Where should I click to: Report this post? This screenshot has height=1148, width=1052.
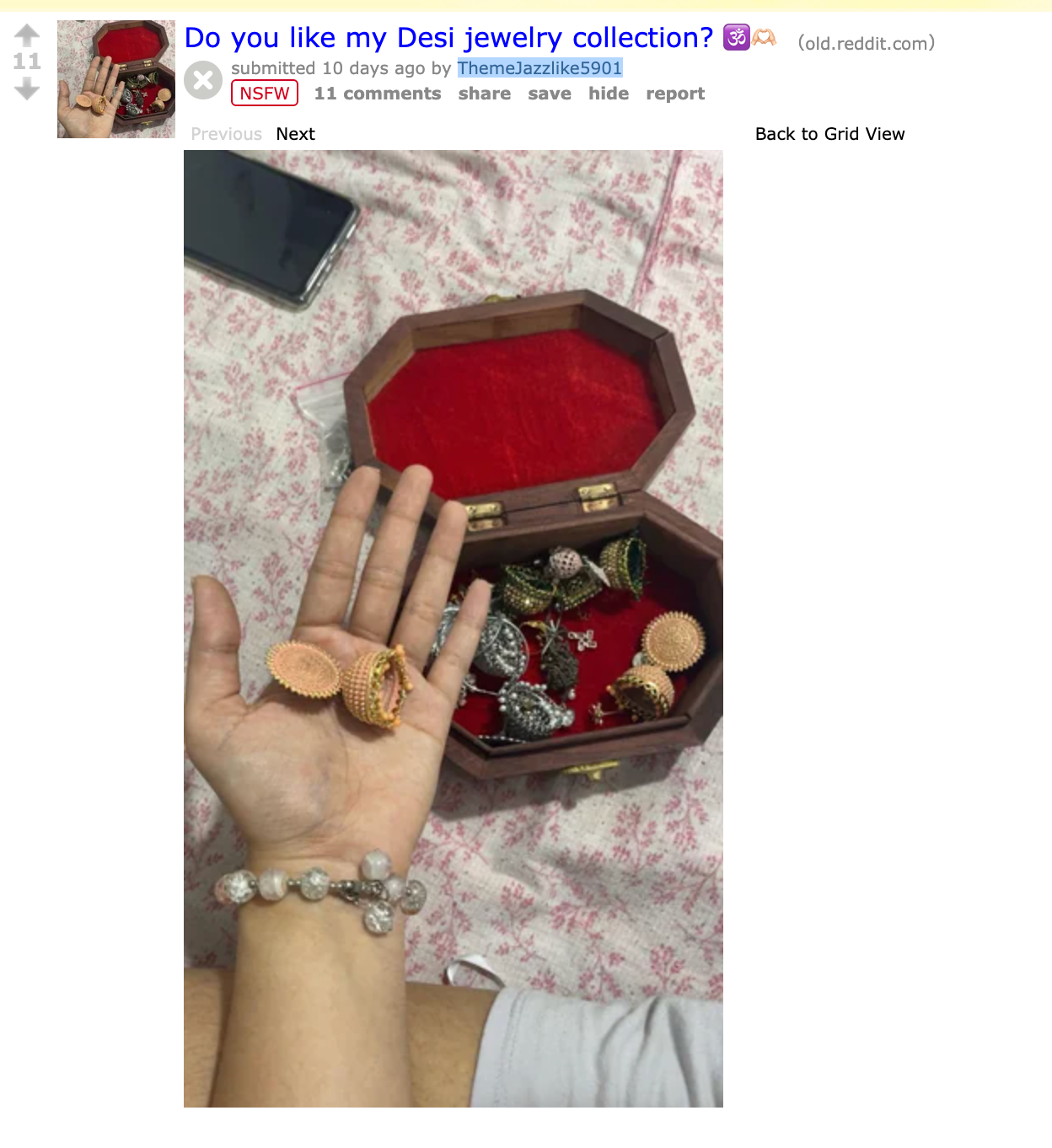[x=675, y=94]
